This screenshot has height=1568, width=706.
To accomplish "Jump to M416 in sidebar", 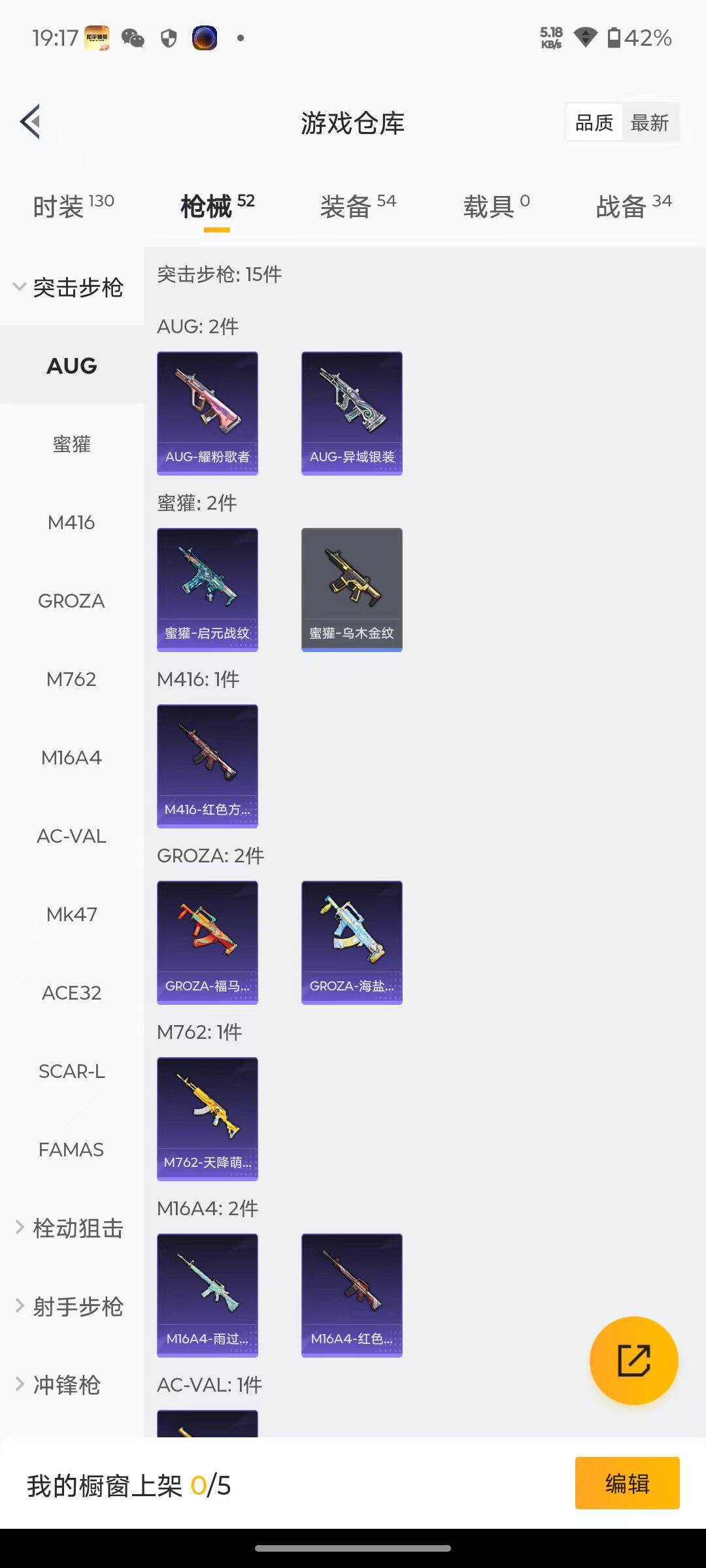I will [71, 522].
